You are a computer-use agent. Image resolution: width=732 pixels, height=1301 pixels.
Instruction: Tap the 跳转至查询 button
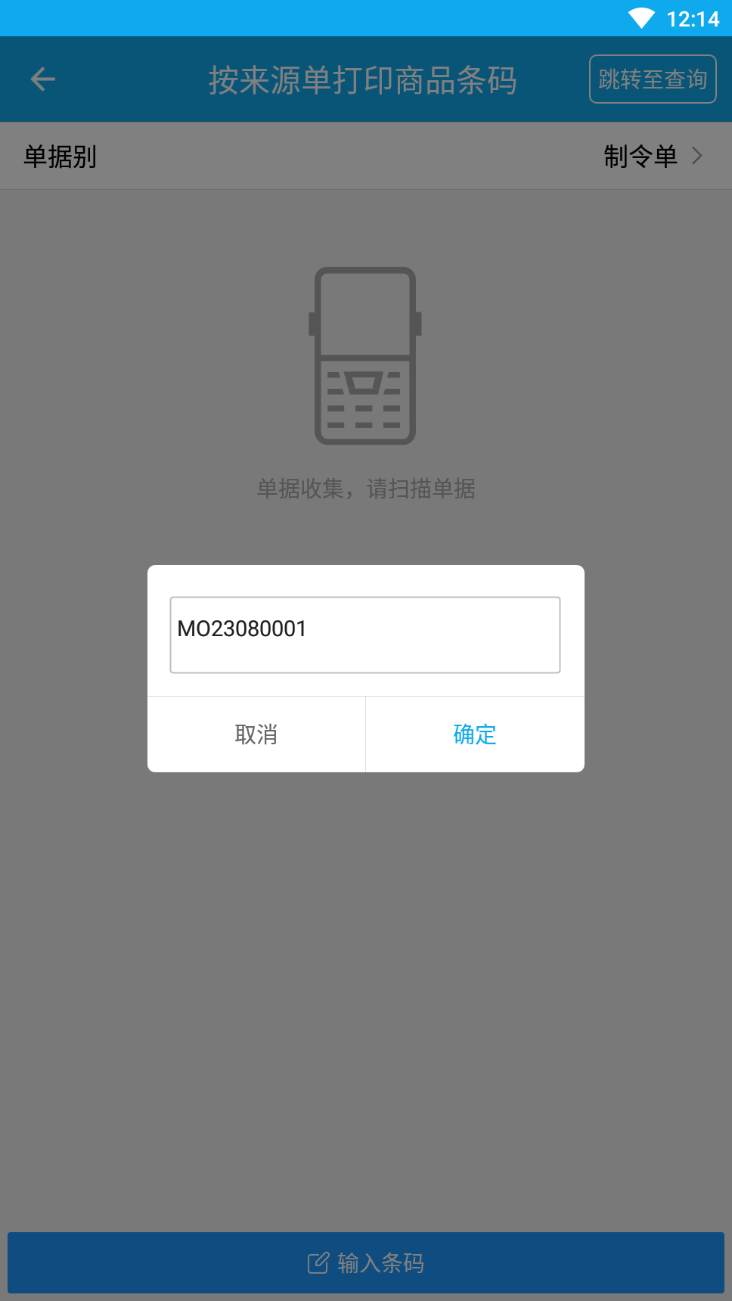(653, 79)
